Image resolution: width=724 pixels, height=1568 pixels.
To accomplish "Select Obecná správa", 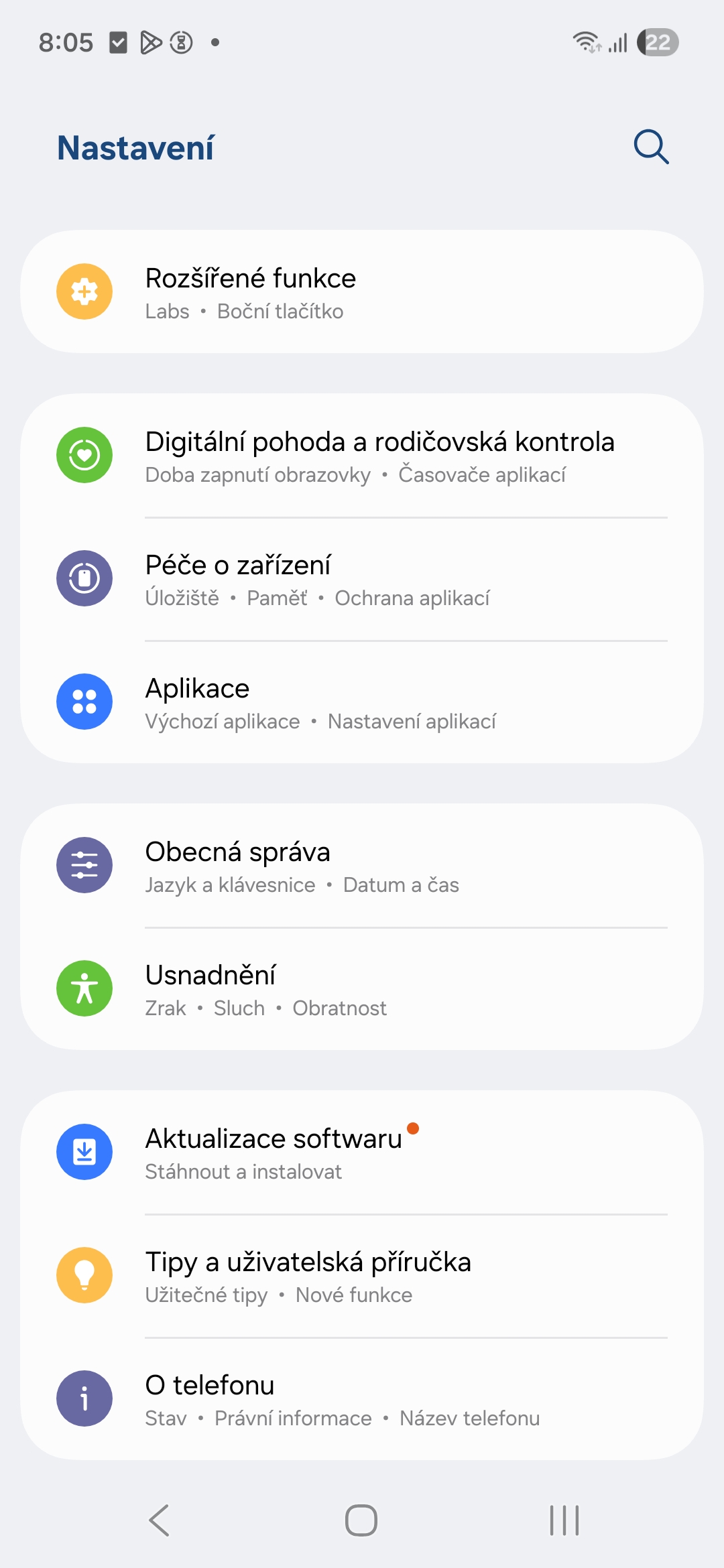I will click(362, 866).
